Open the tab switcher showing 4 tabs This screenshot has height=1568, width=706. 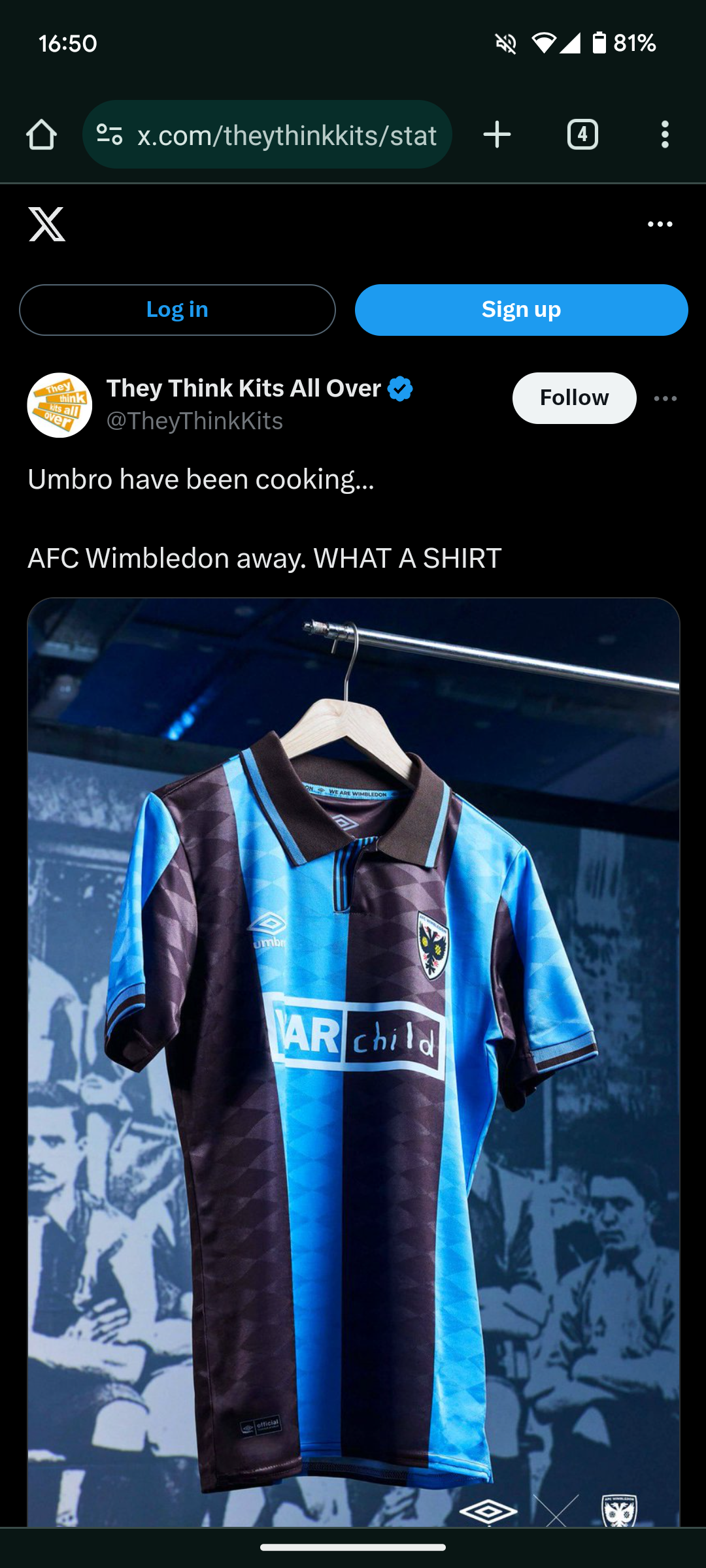pos(582,135)
